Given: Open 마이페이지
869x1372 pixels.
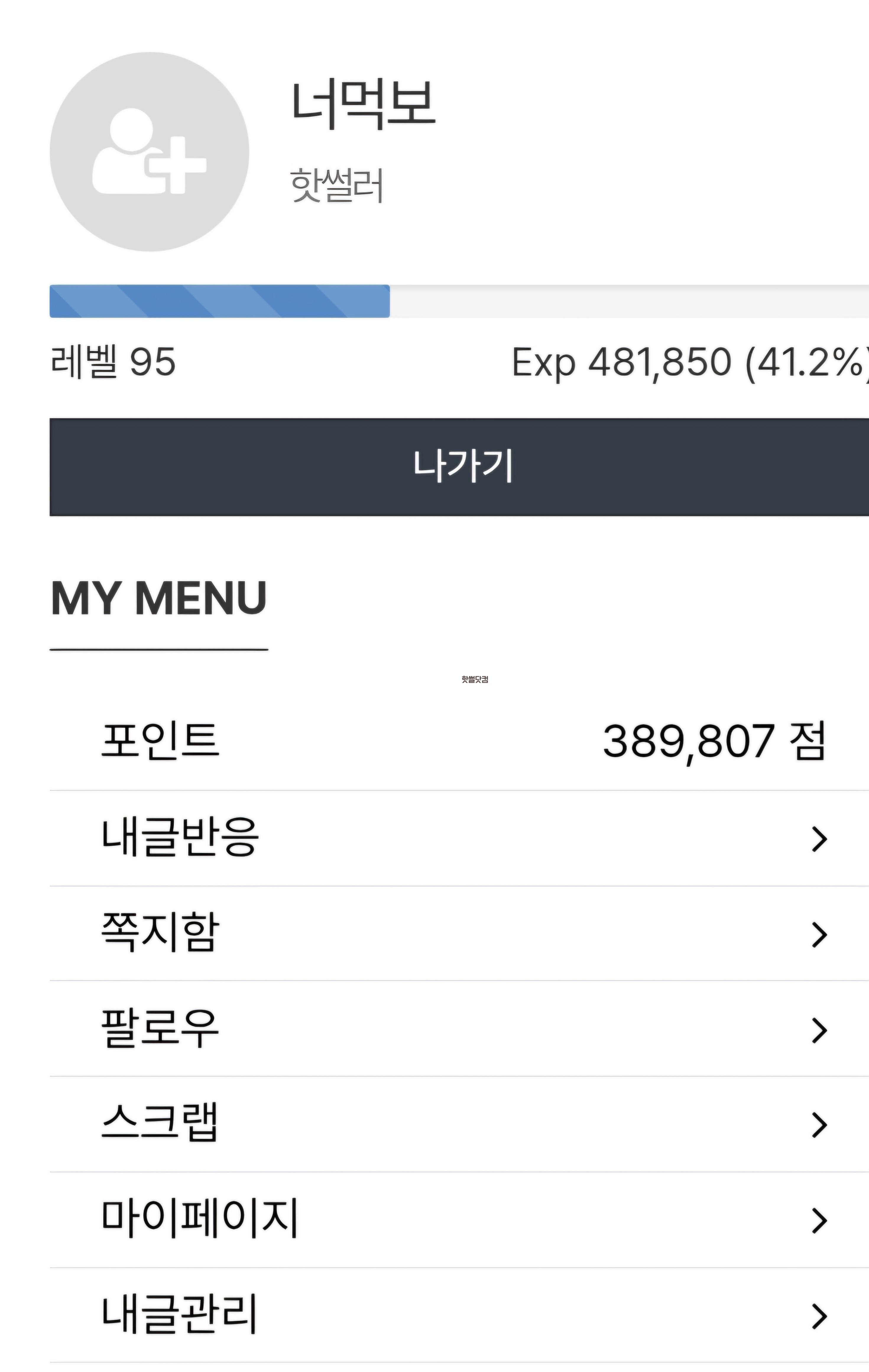Looking at the screenshot, I should pos(459,1219).
